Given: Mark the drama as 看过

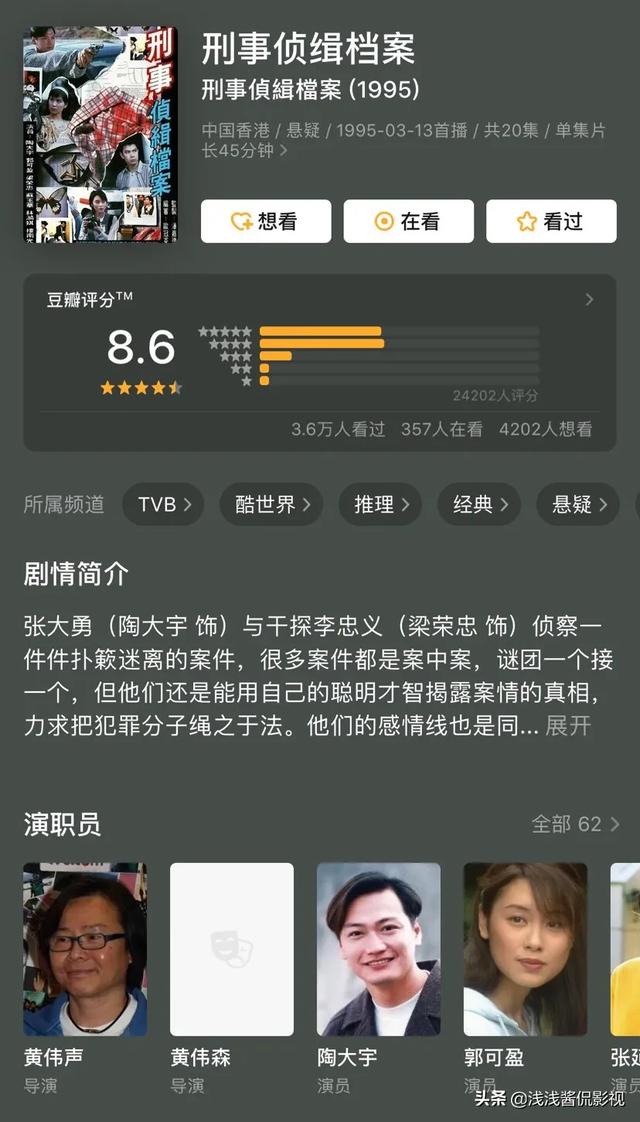Looking at the screenshot, I should [x=551, y=221].
